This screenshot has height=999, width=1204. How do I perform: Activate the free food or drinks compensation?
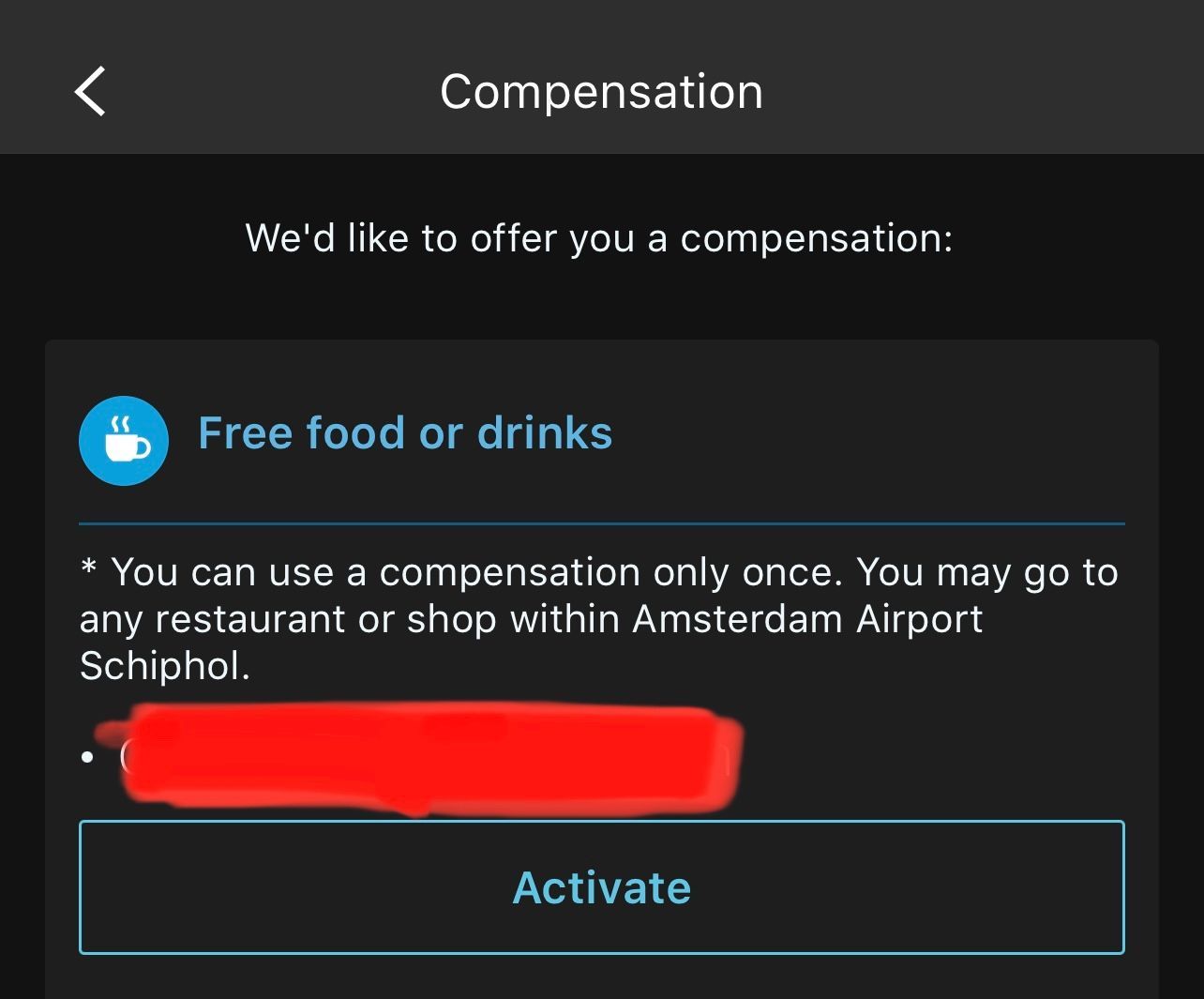pos(601,887)
